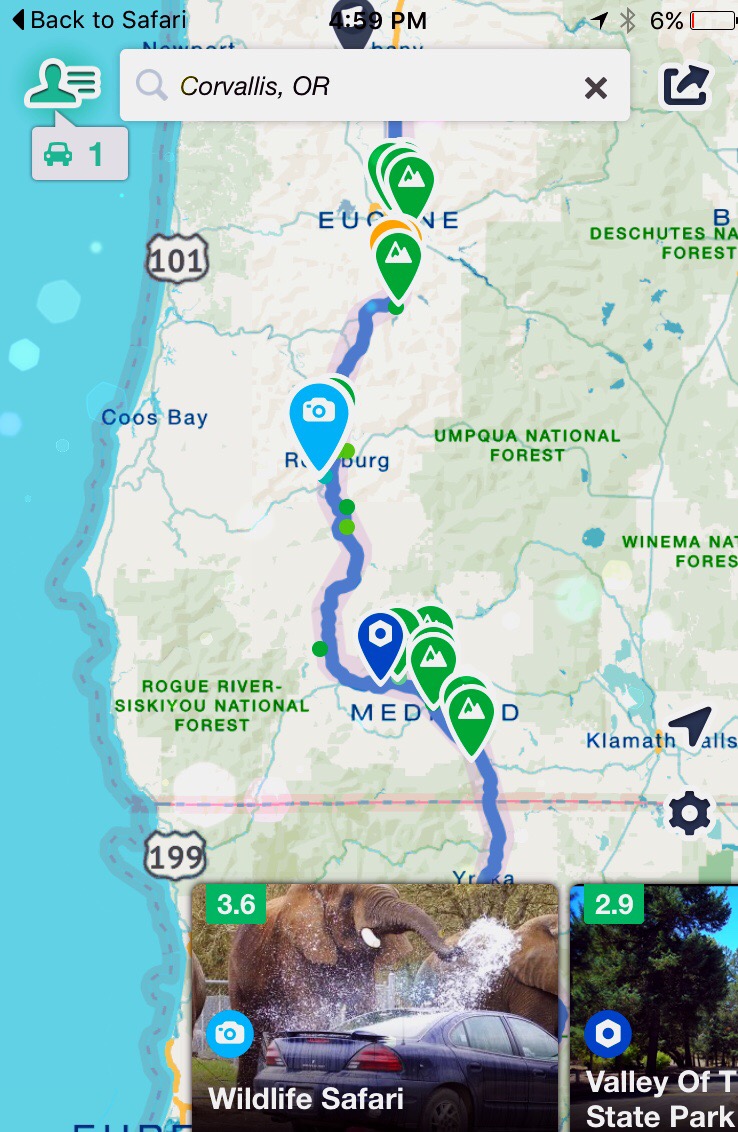Center map on current location
The width and height of the screenshot is (738, 1132).
pos(689,725)
